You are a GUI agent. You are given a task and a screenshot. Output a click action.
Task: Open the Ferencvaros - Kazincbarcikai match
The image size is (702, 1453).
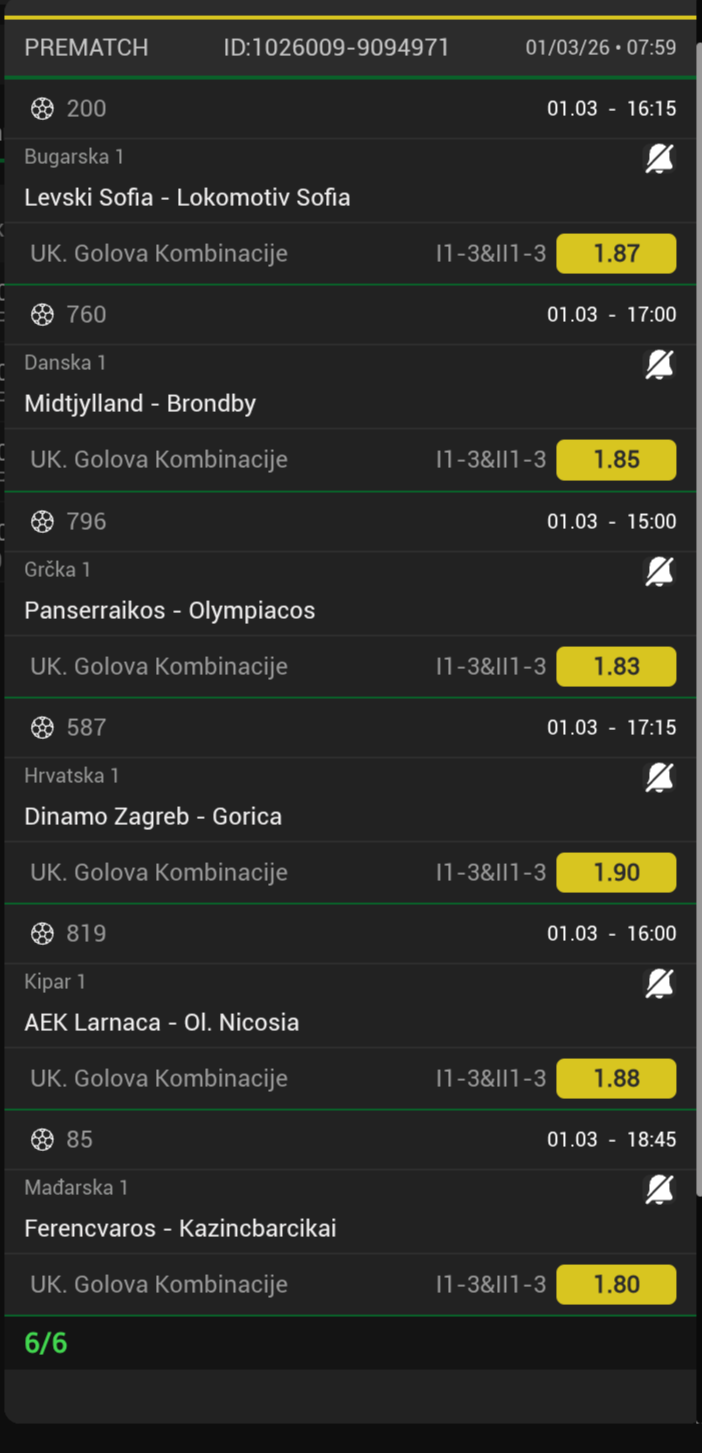tap(180, 1228)
